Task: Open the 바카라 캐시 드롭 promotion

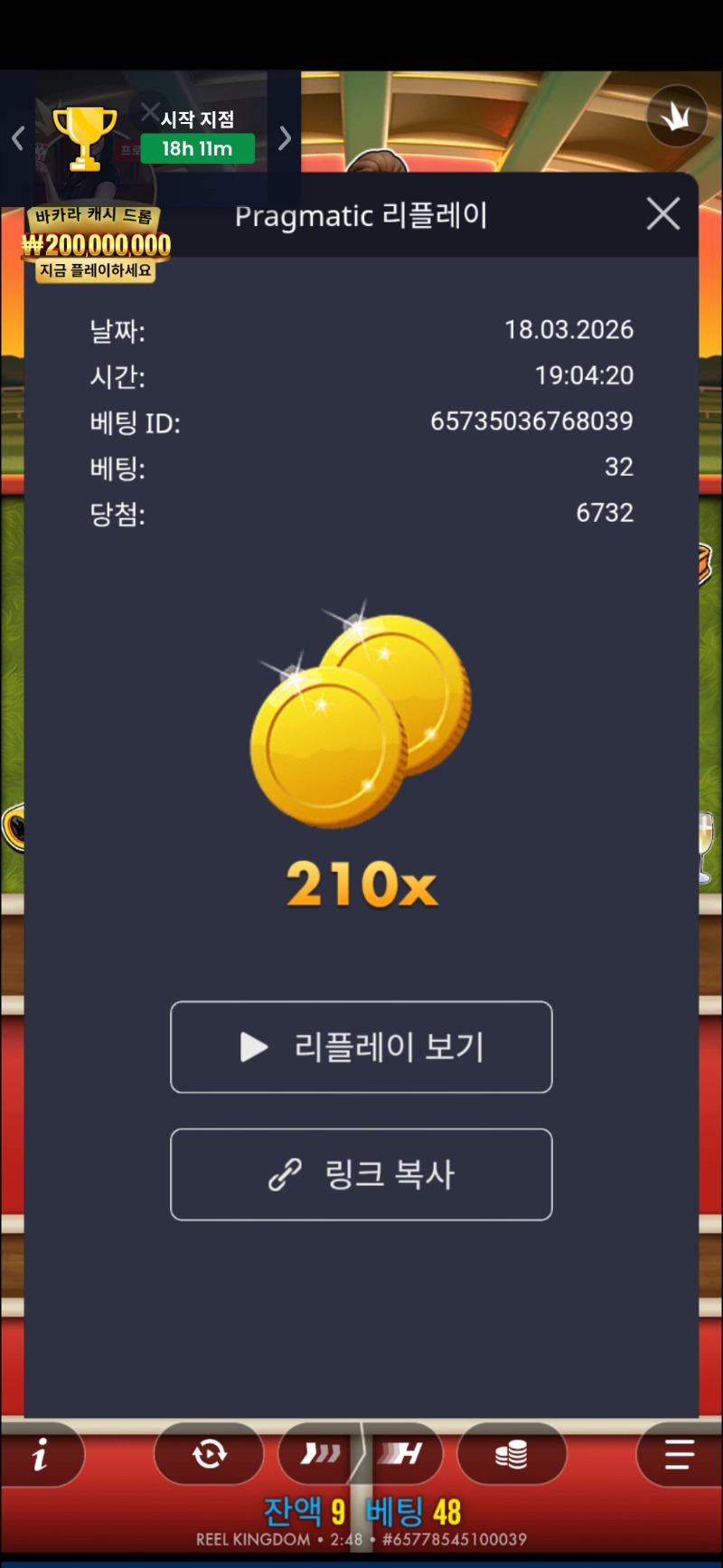Action: (97, 244)
